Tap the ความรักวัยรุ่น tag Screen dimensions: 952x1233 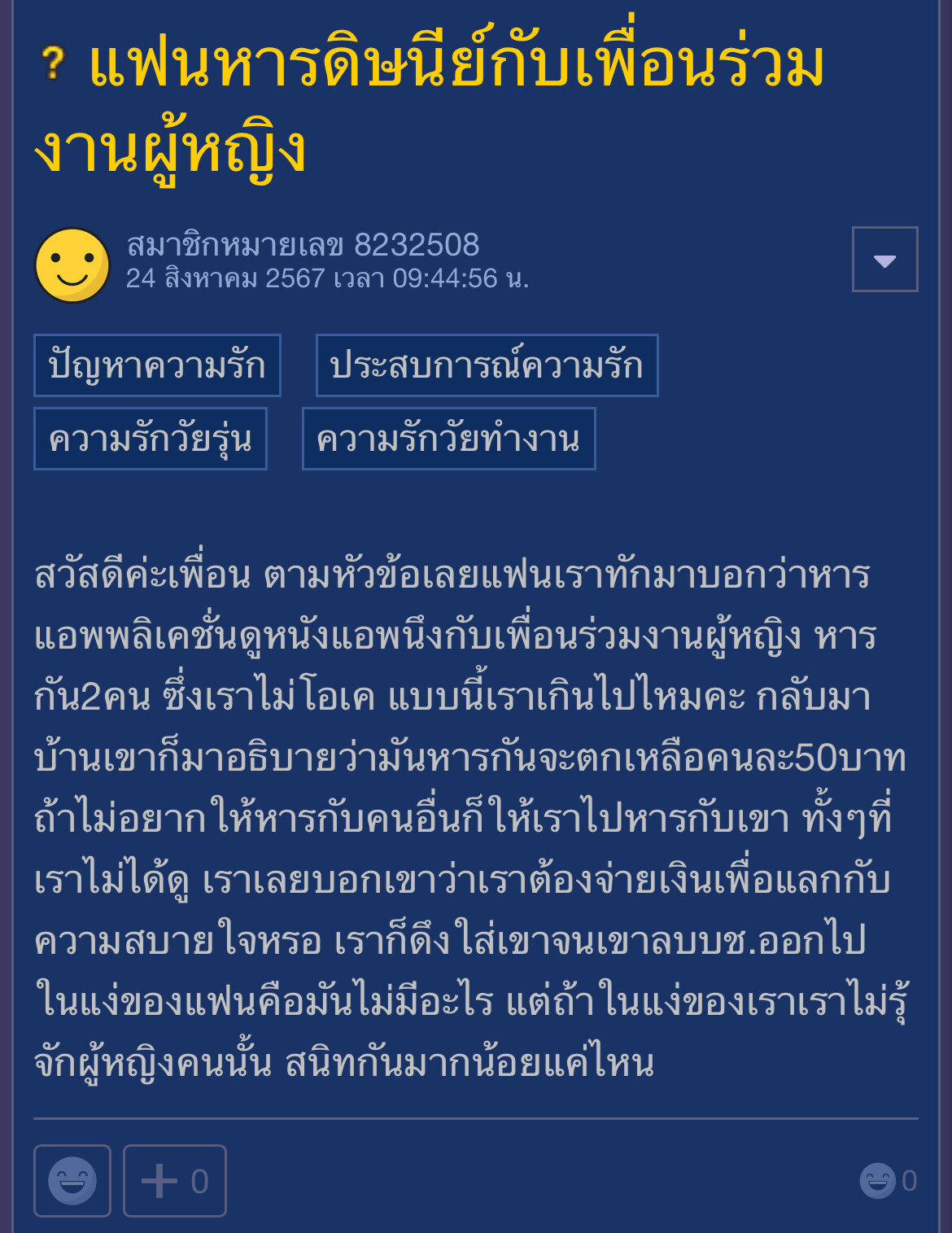151,439
